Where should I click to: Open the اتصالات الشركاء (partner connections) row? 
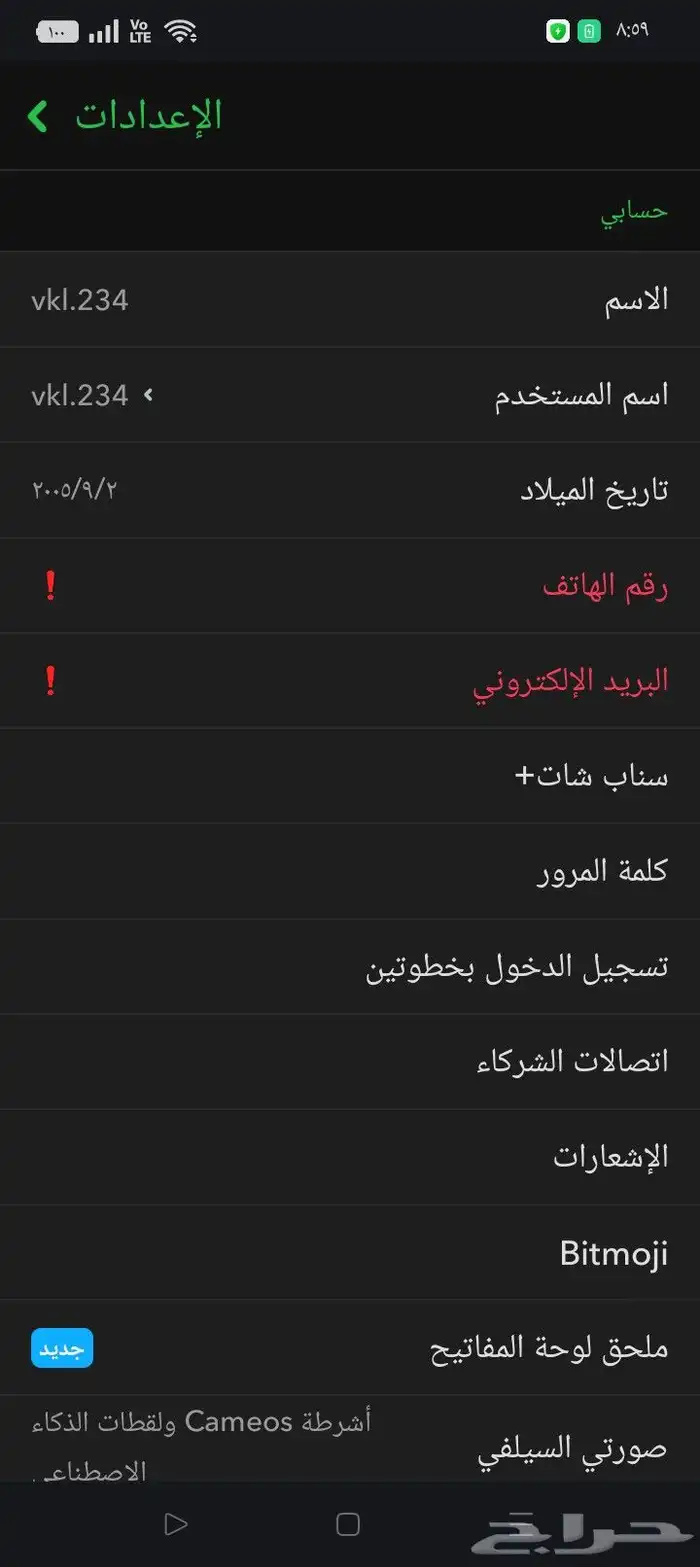(350, 1062)
